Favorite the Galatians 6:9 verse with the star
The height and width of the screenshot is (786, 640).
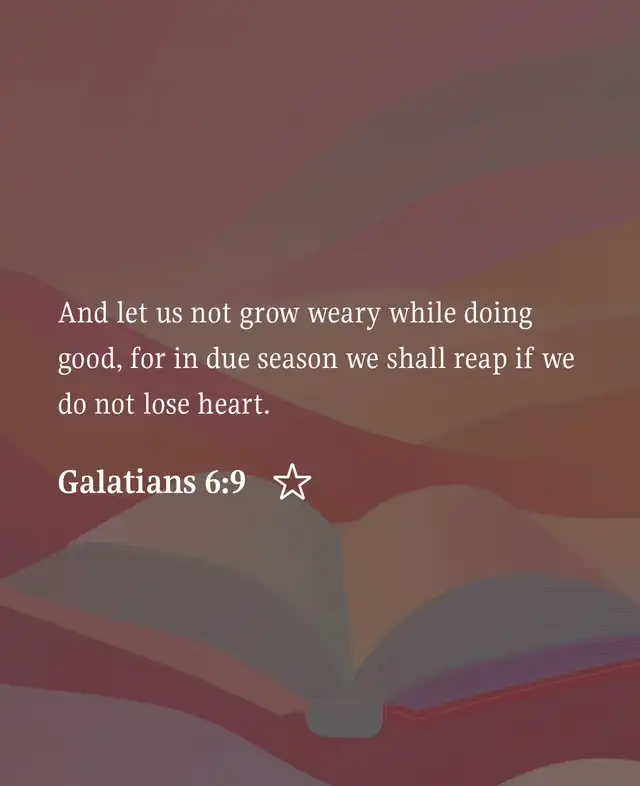[x=292, y=482]
